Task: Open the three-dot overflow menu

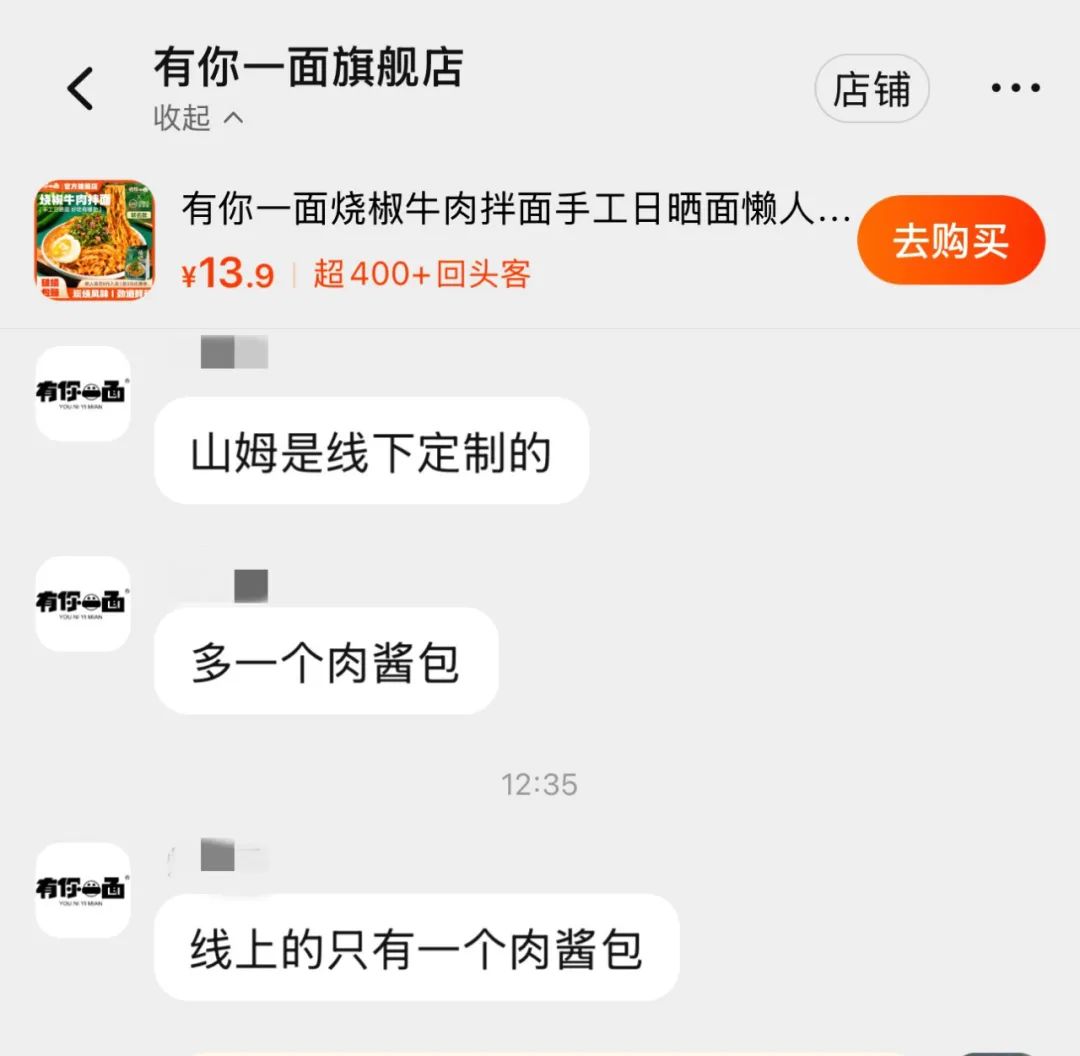Action: click(x=1015, y=88)
